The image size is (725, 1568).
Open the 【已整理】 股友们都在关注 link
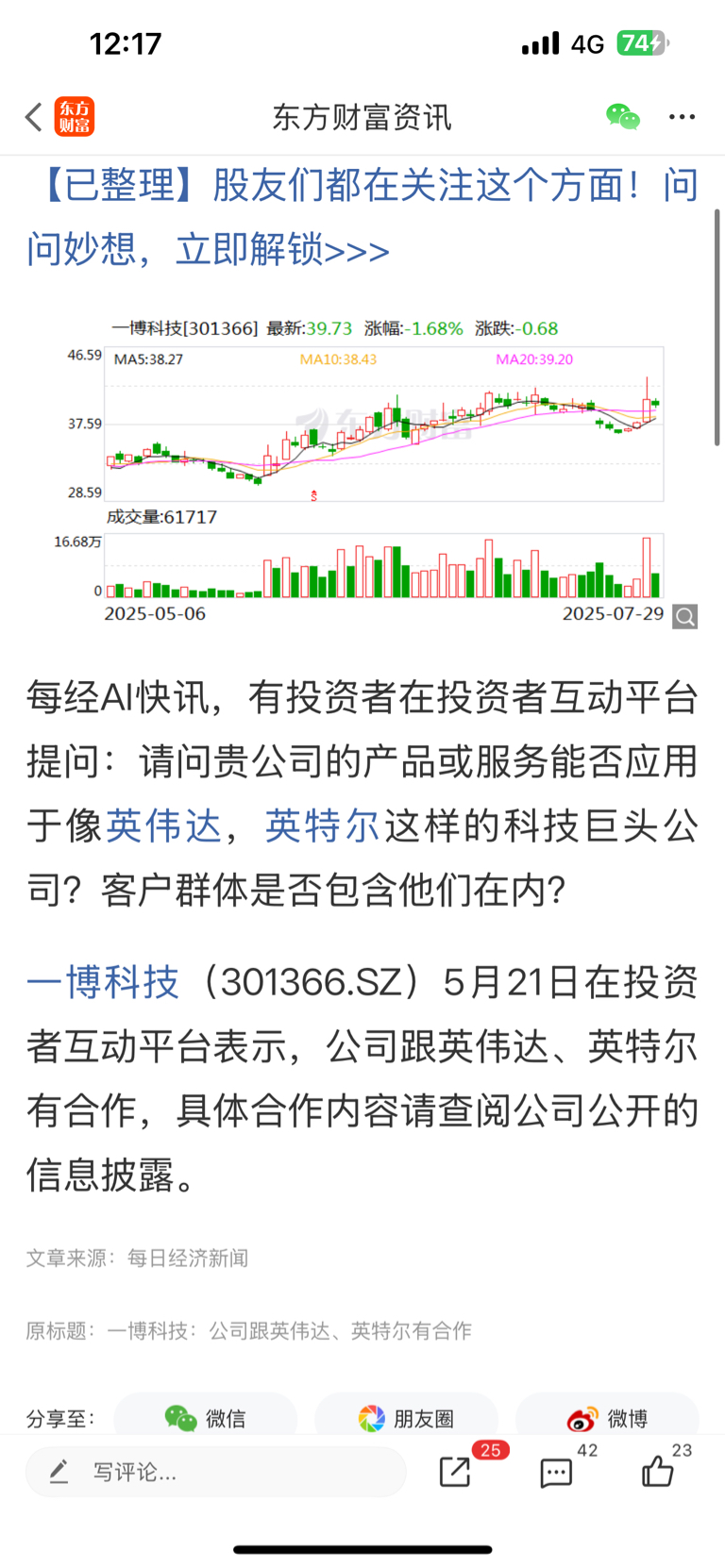pos(362,217)
